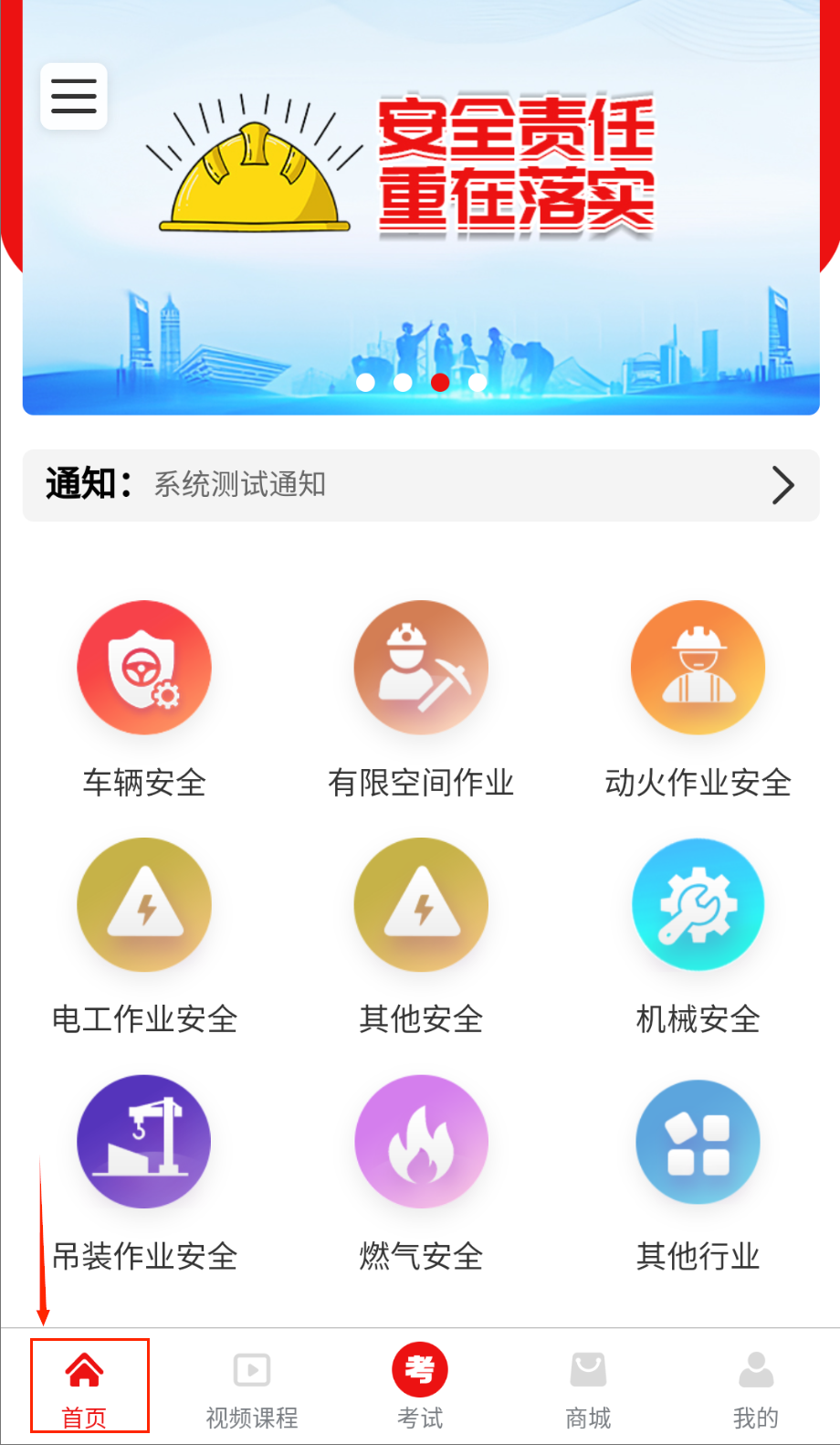Open the hamburger drawer menu
Viewport: 840px width, 1445px height.
tap(74, 96)
